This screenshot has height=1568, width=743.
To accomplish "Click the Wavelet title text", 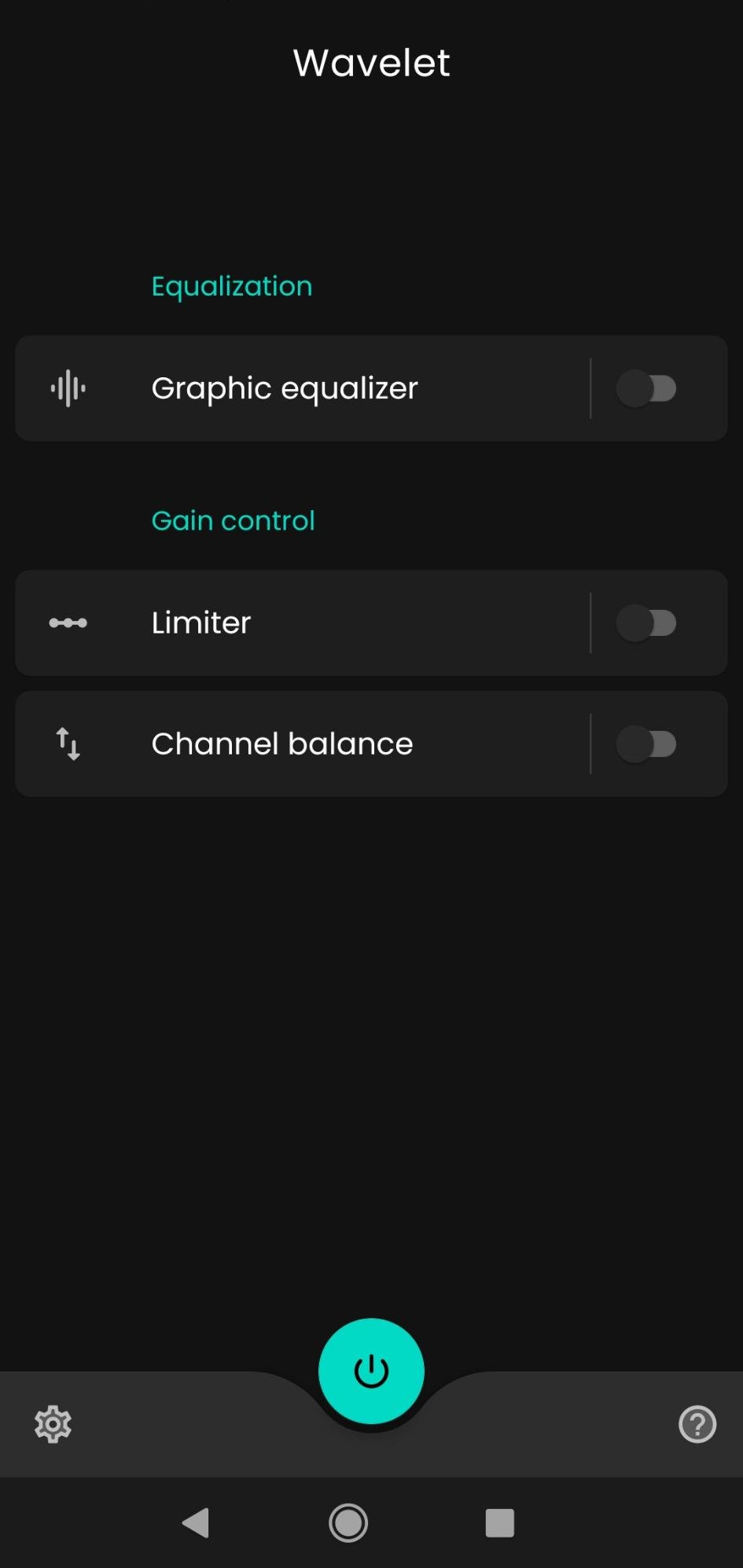I will pos(370,62).
